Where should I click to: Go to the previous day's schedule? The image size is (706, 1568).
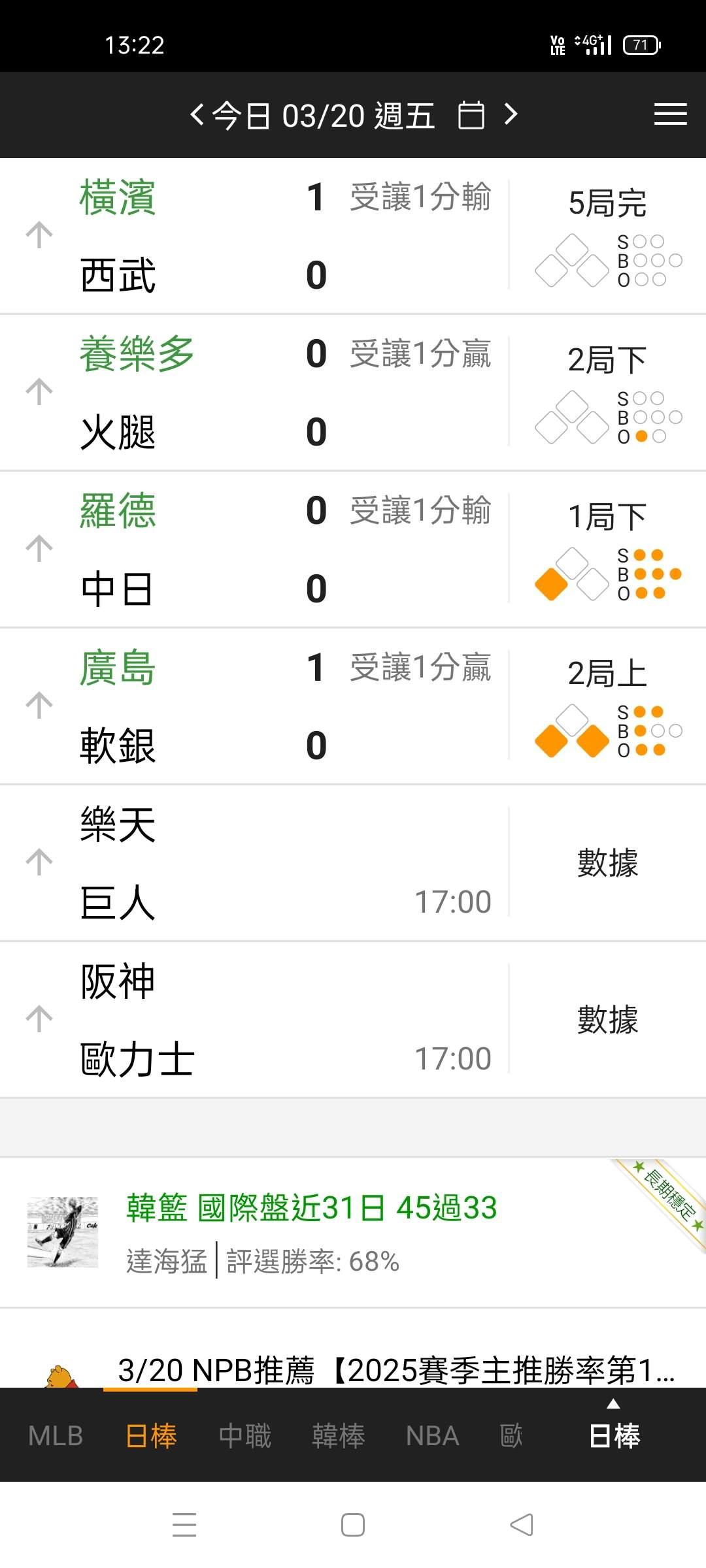click(196, 115)
